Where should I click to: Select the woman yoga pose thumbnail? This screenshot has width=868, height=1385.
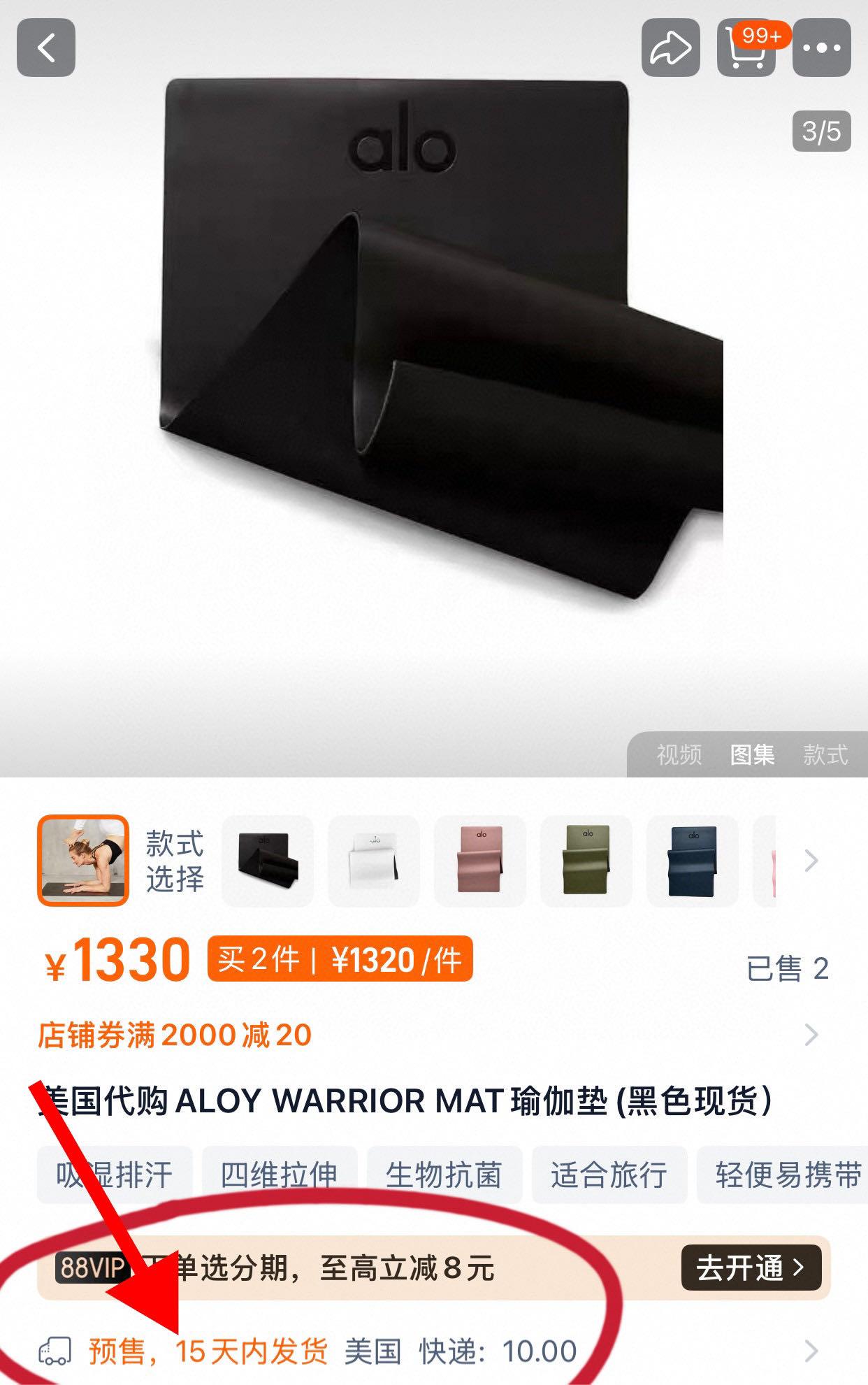83,861
